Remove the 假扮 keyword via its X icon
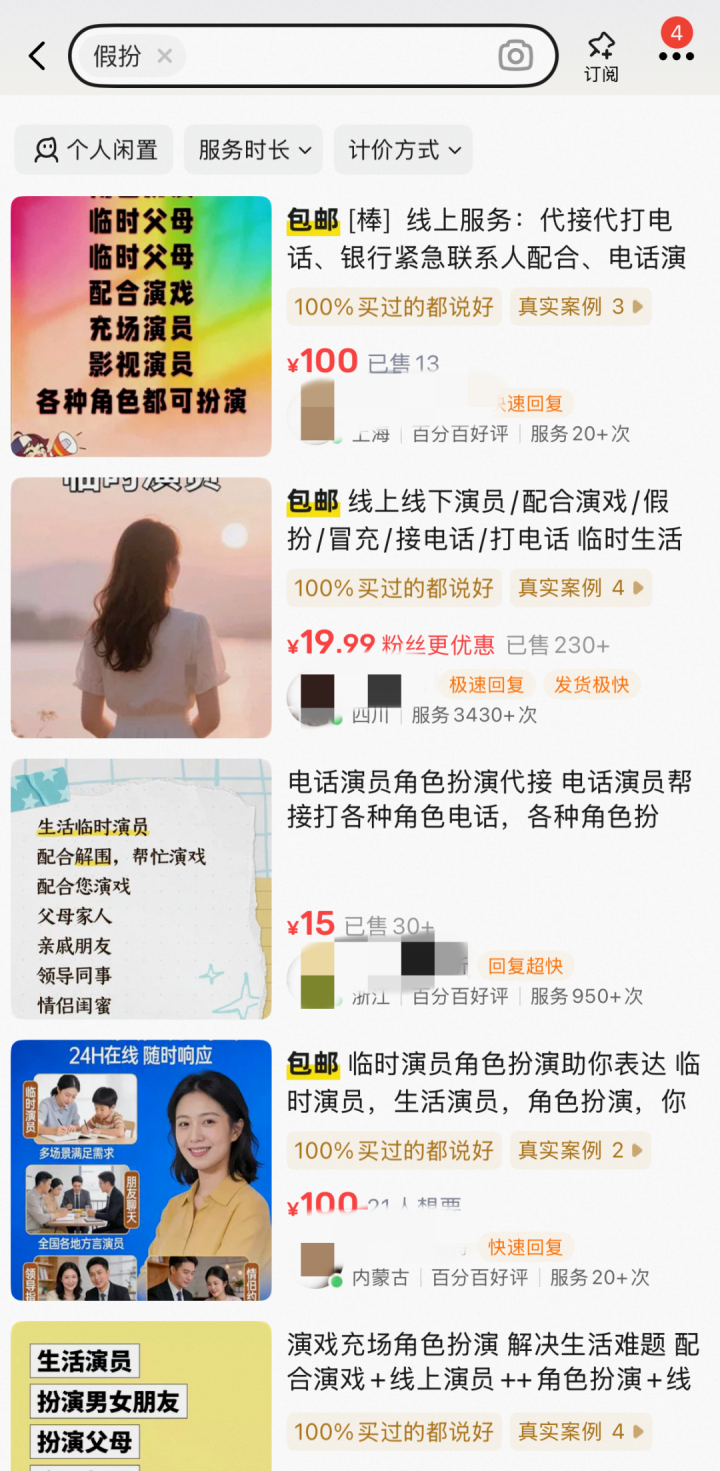This screenshot has width=720, height=1471. coord(166,57)
